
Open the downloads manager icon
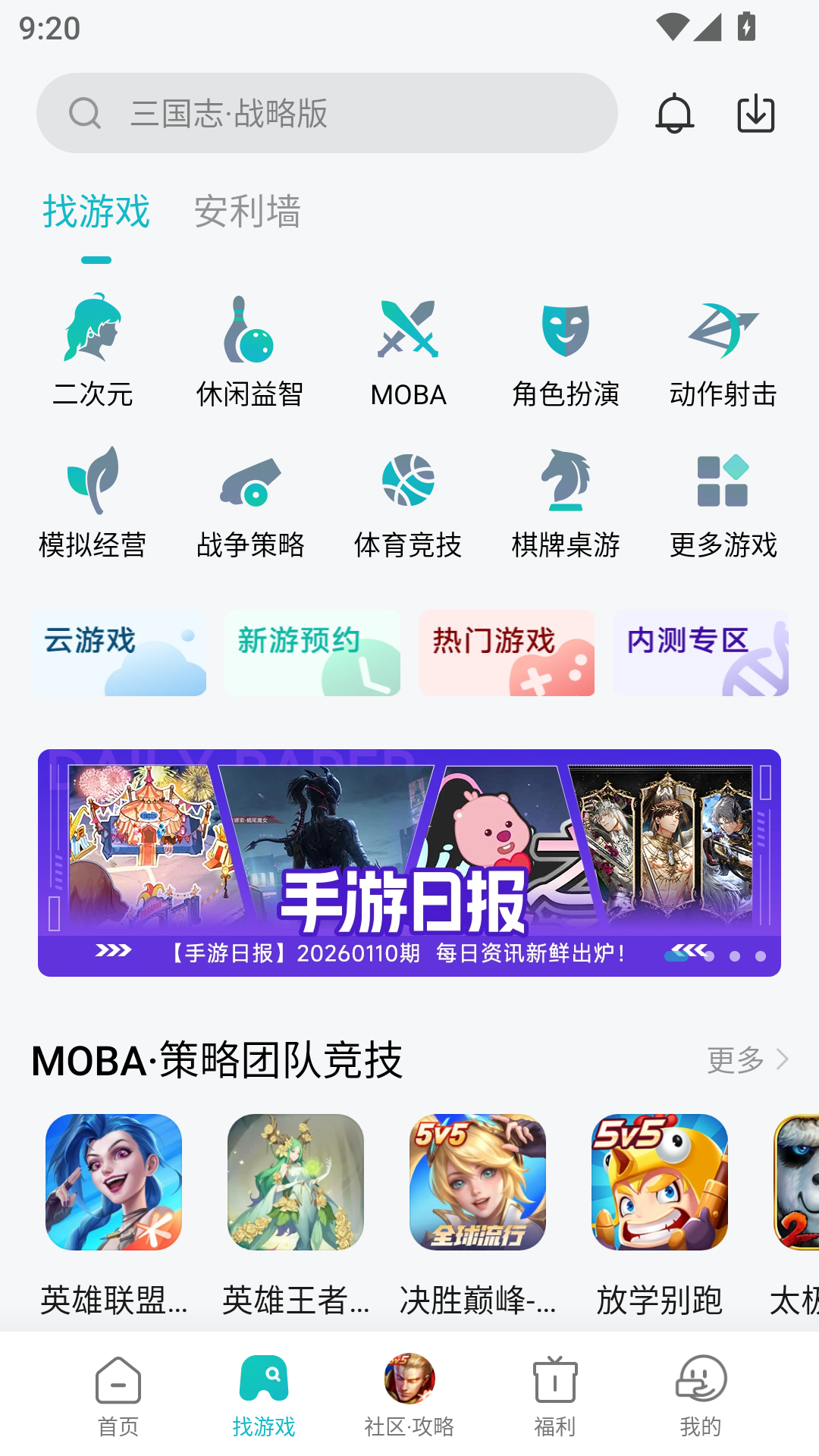tap(756, 114)
